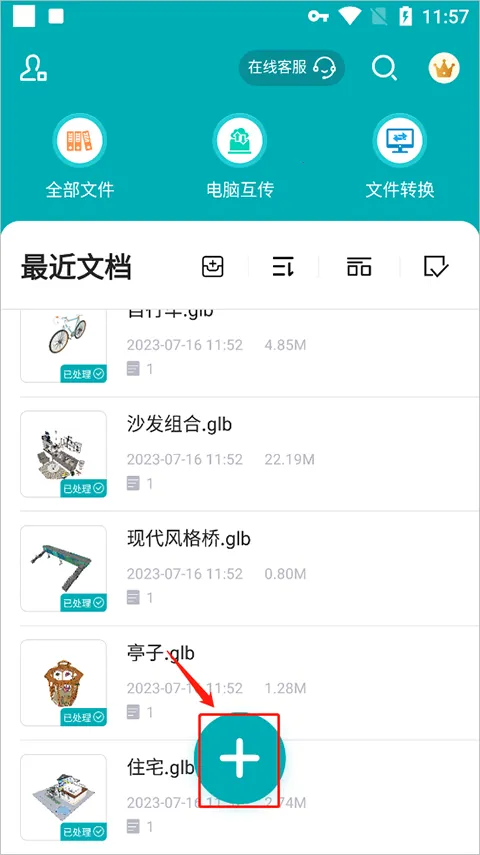Tap the import box icon beside 最近文档
This screenshot has height=855, width=480.
click(213, 267)
